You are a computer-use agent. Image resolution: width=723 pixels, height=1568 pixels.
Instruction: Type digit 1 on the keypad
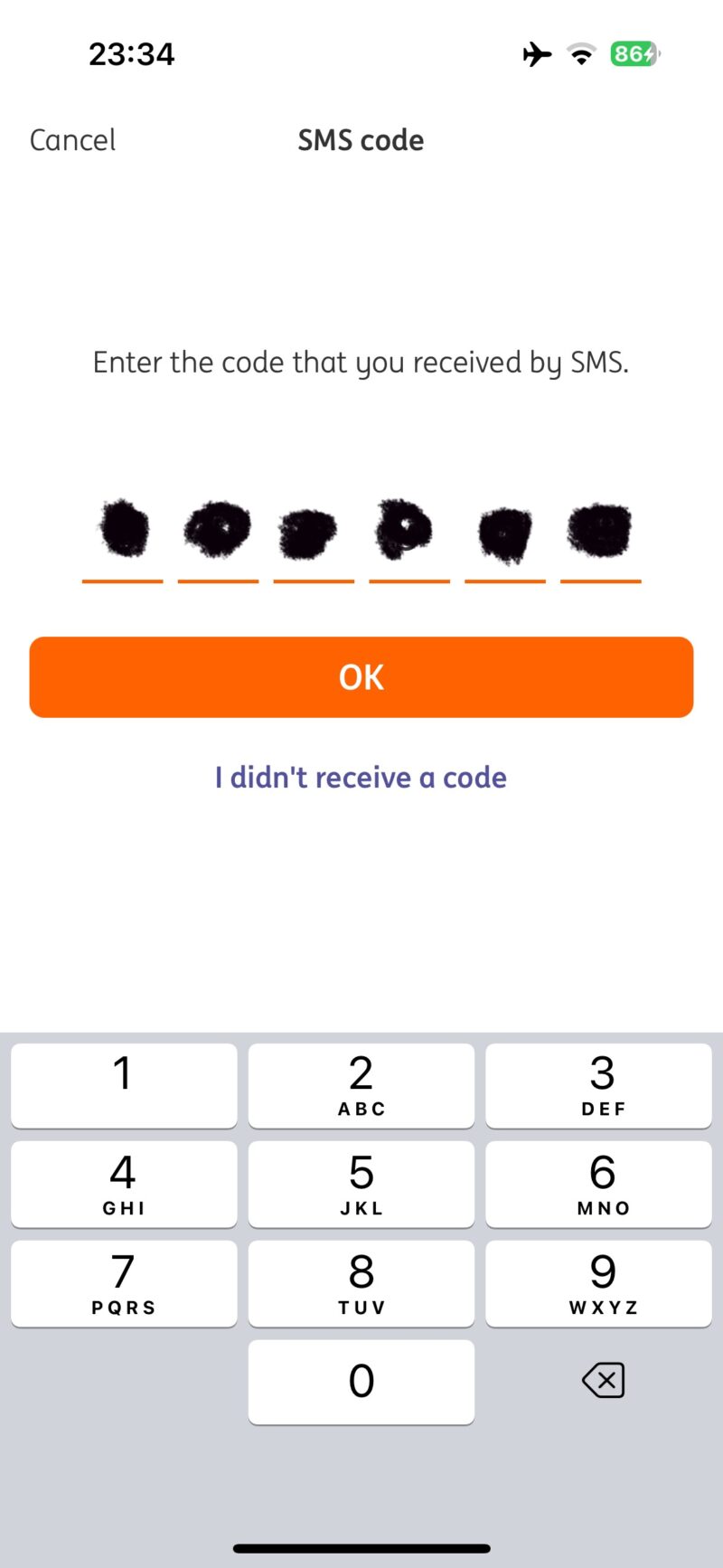coord(124,1085)
